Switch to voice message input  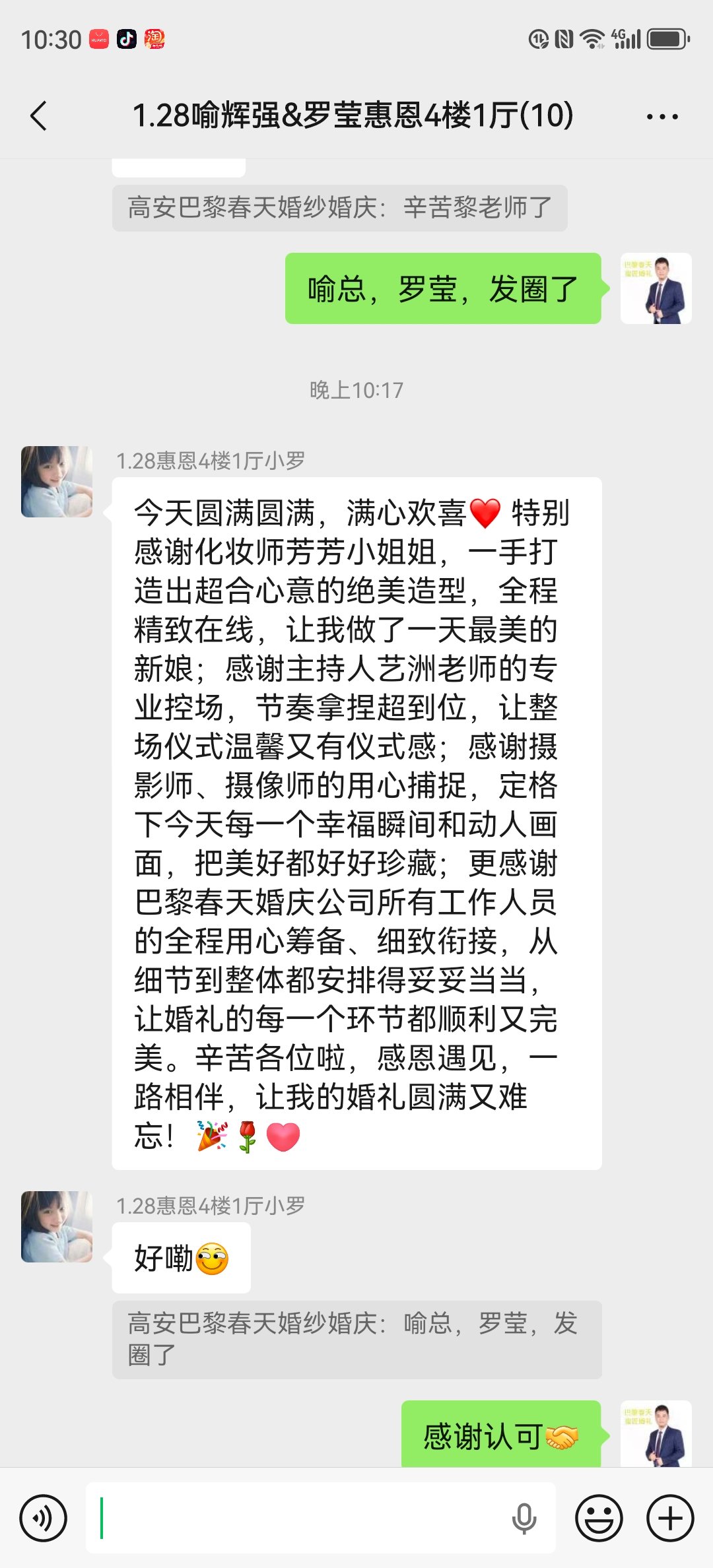[x=44, y=1518]
